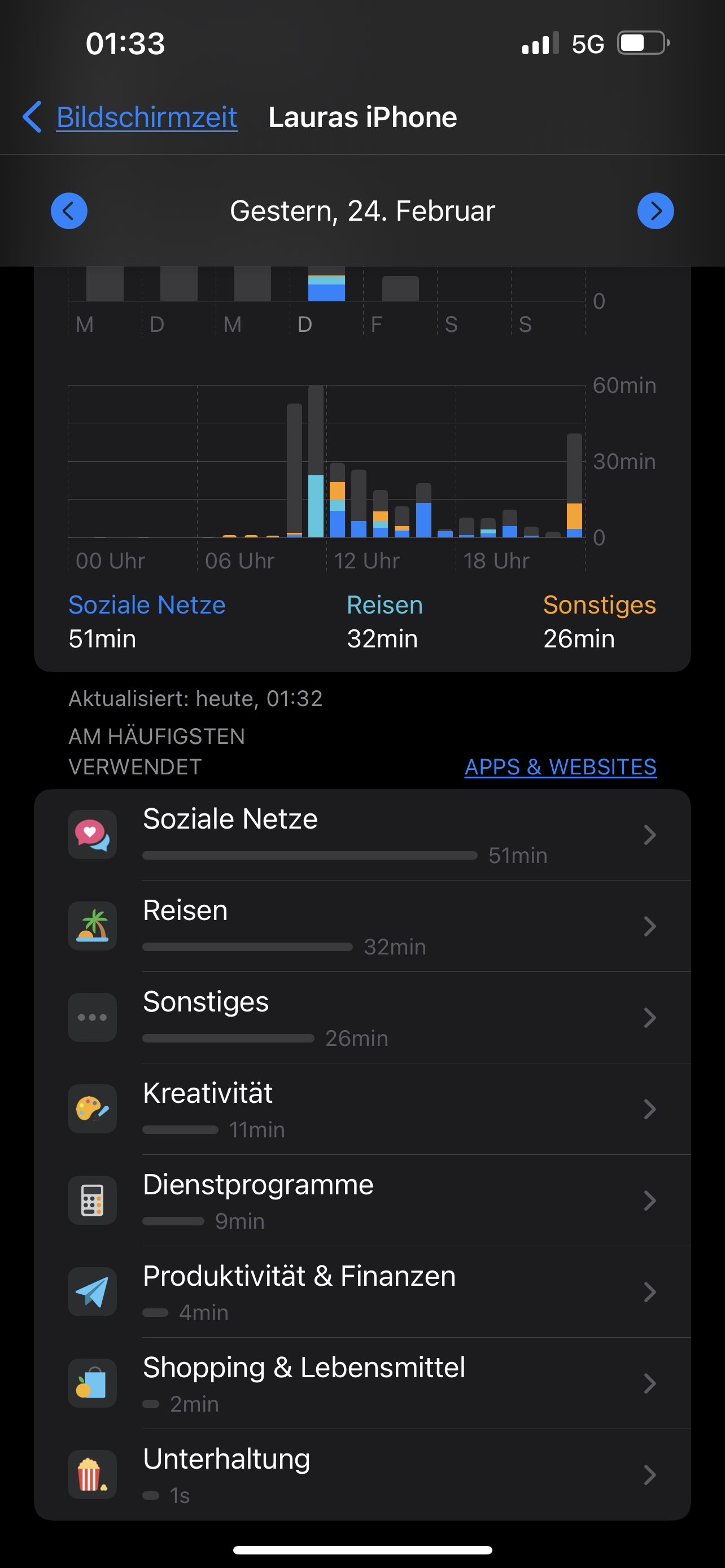Select Thursday's bar in the weekly chart
This screenshot has height=1568, width=725.
pos(326,286)
